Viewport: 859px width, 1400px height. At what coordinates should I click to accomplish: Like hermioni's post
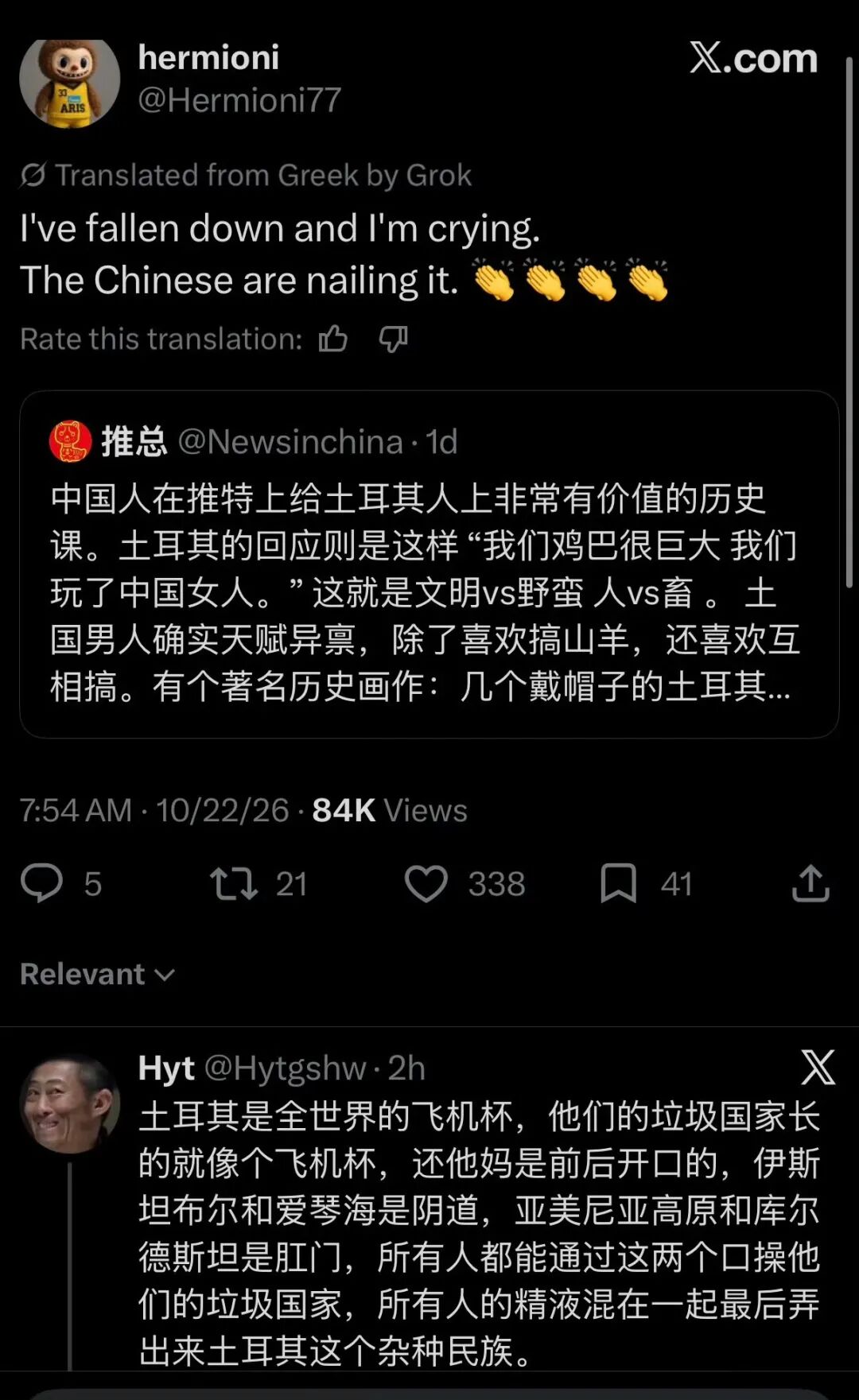[x=426, y=883]
